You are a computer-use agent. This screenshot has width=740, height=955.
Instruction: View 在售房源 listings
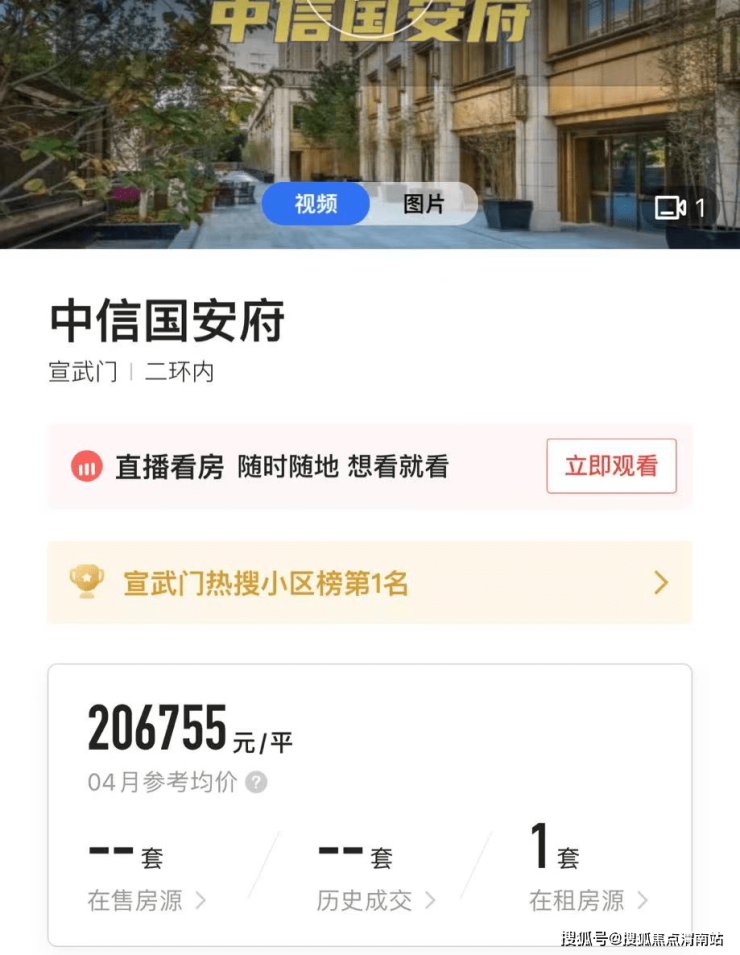[146, 900]
